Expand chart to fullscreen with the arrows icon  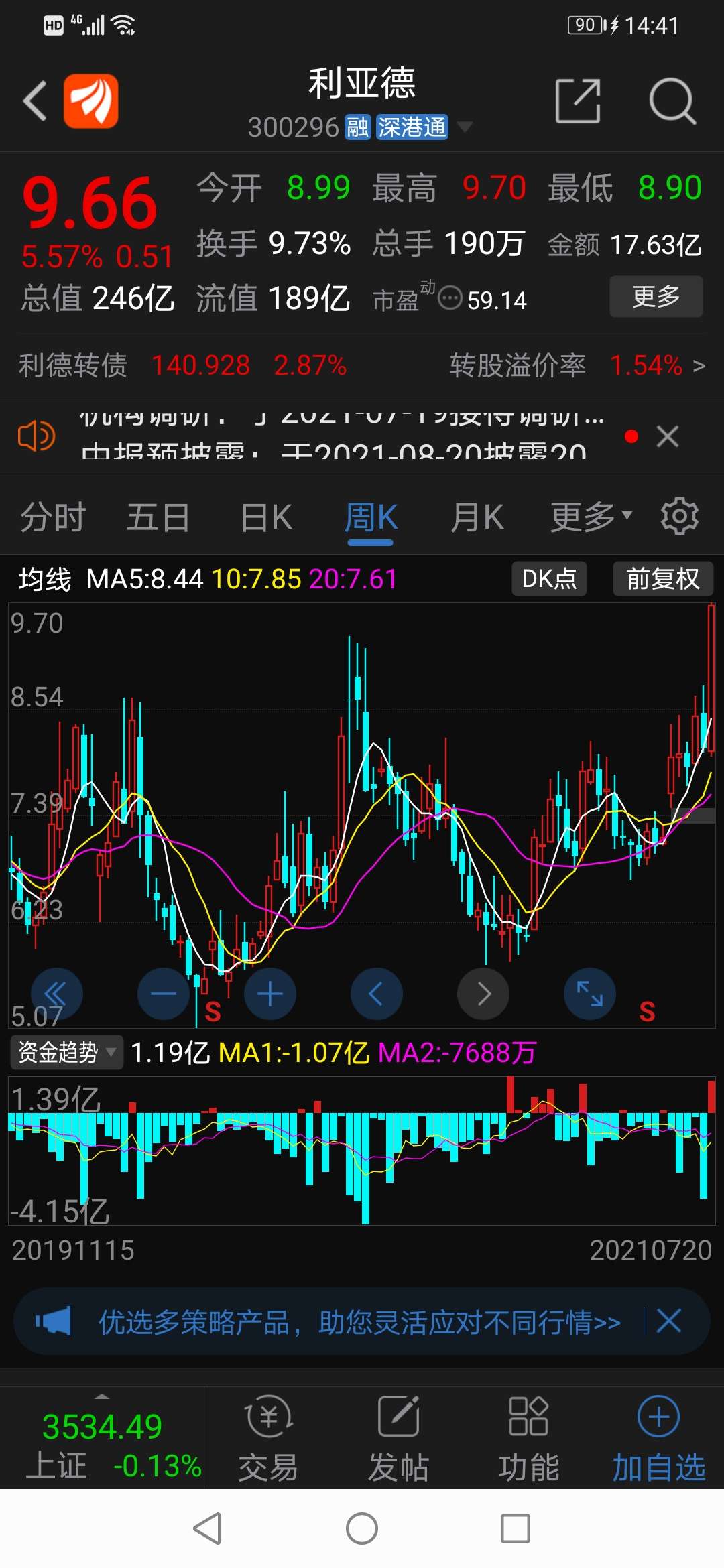(x=589, y=994)
